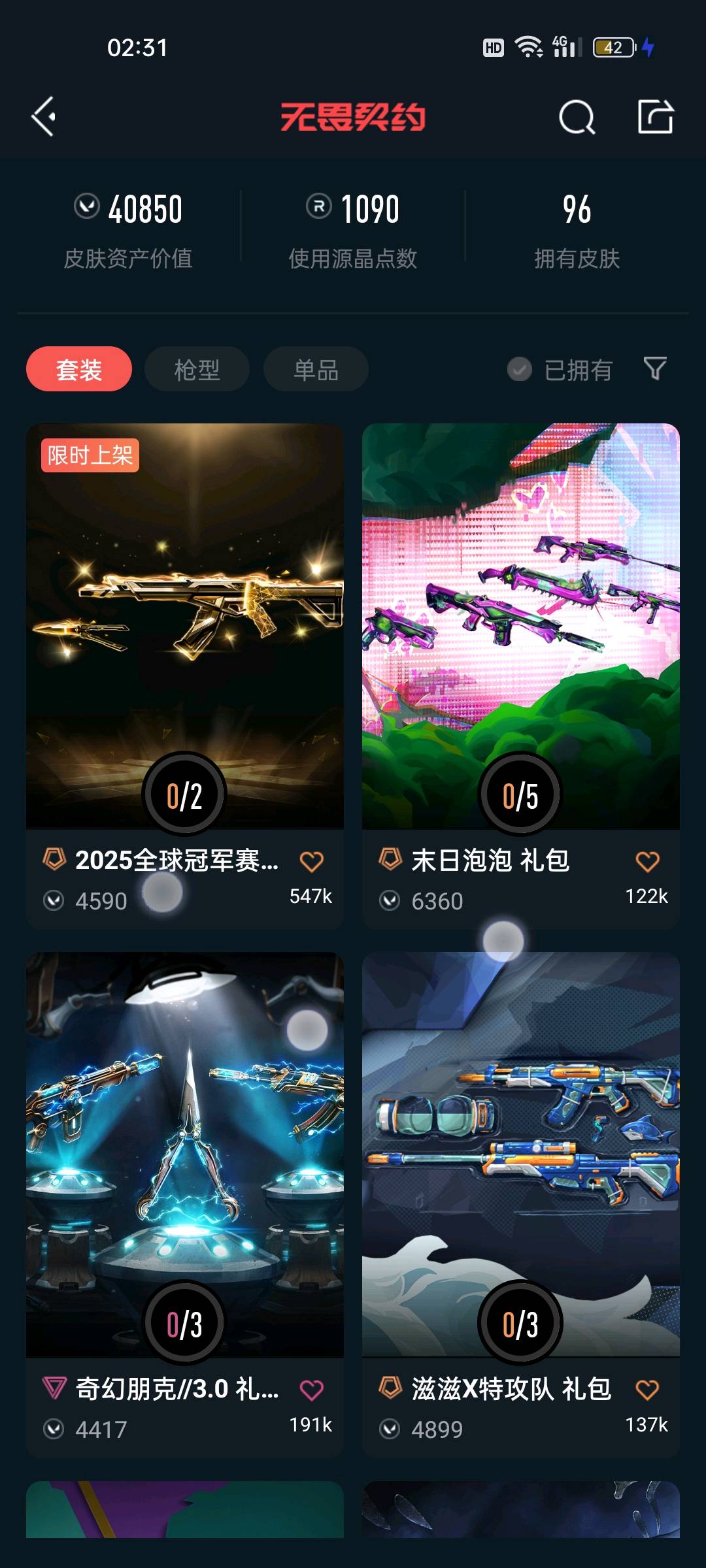Image resolution: width=706 pixels, height=1568 pixels.
Task: Open the search magnifier icon
Action: point(577,118)
